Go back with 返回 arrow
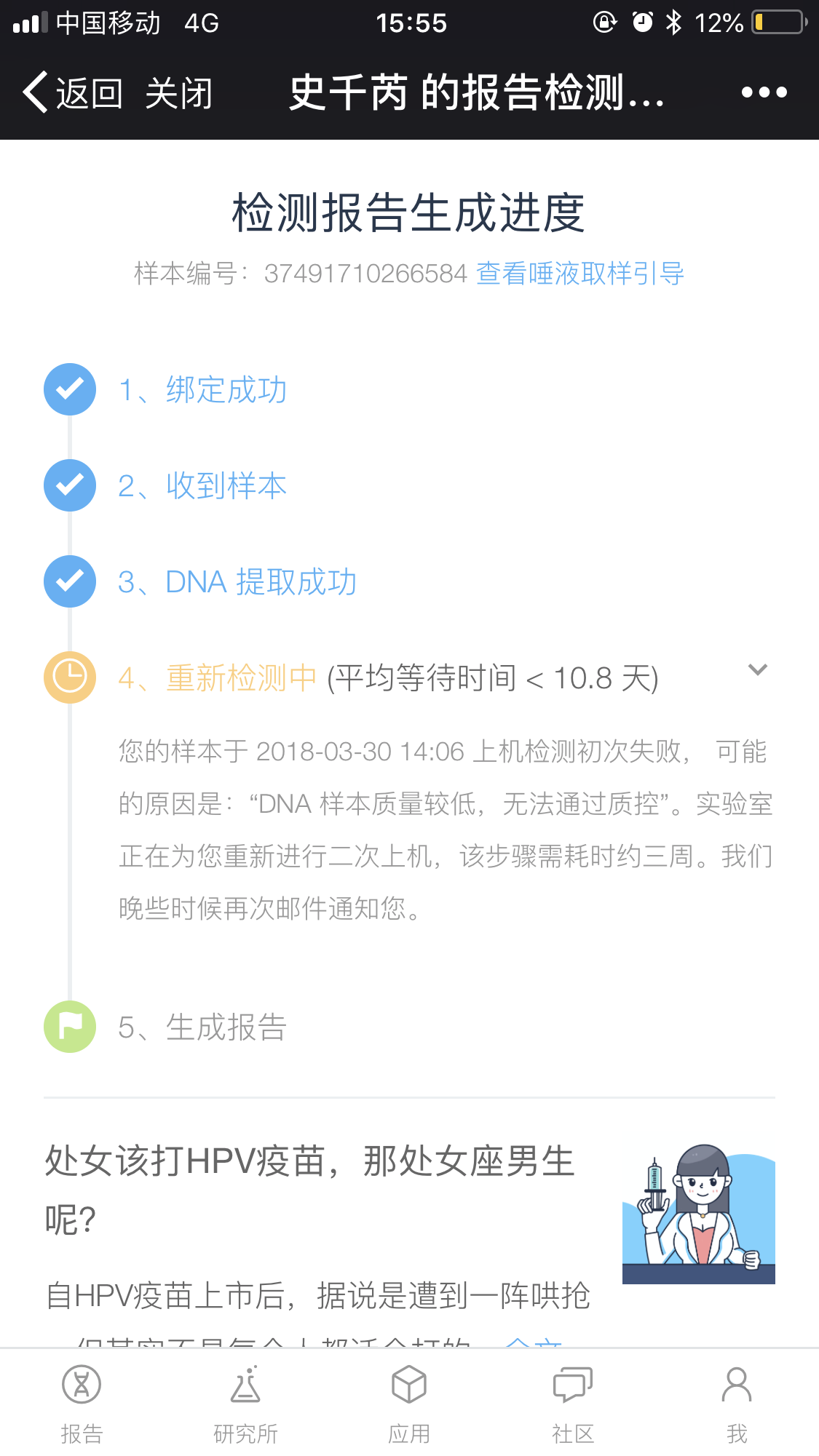This screenshot has width=819, height=1456. point(71,92)
